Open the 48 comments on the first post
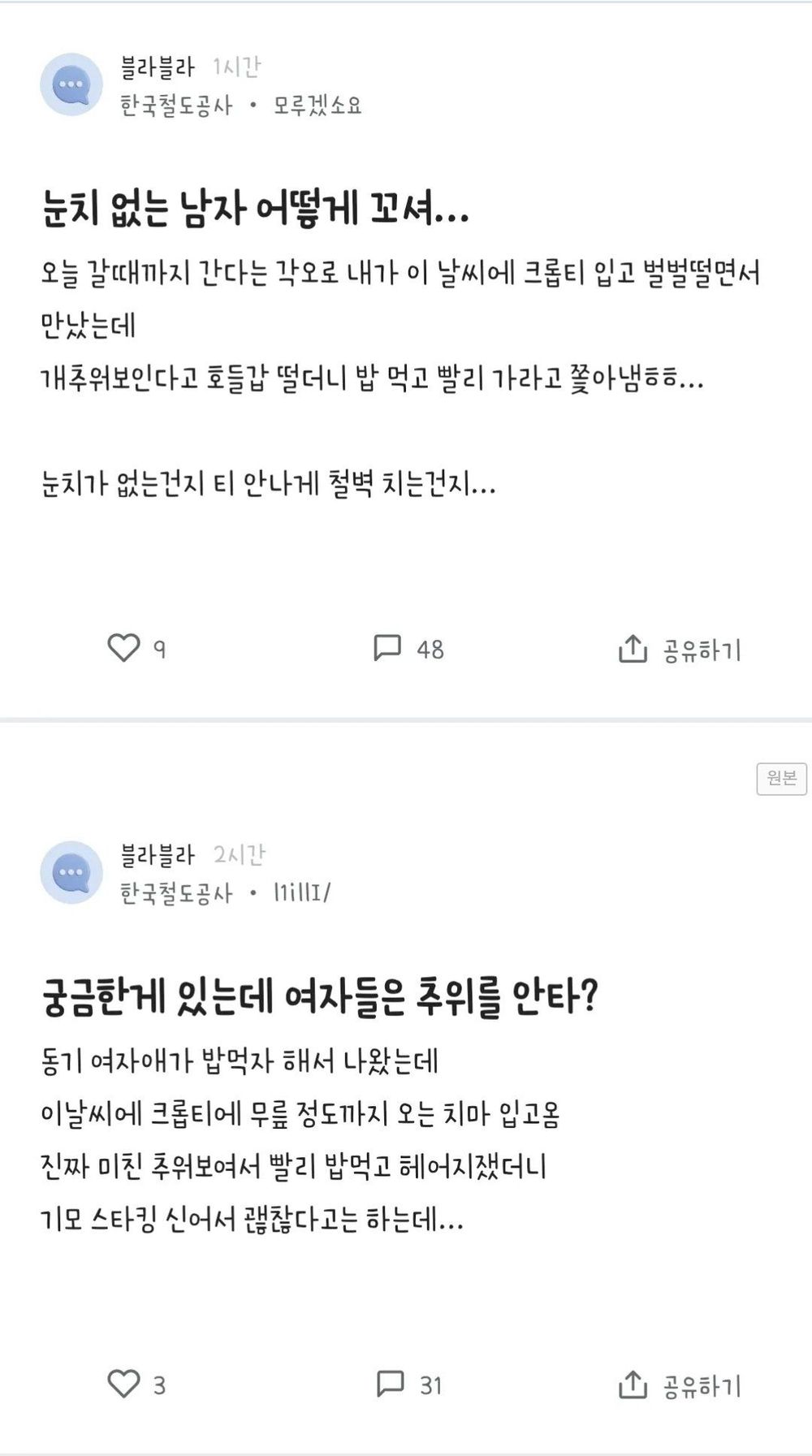The image size is (812, 1456). (x=408, y=649)
